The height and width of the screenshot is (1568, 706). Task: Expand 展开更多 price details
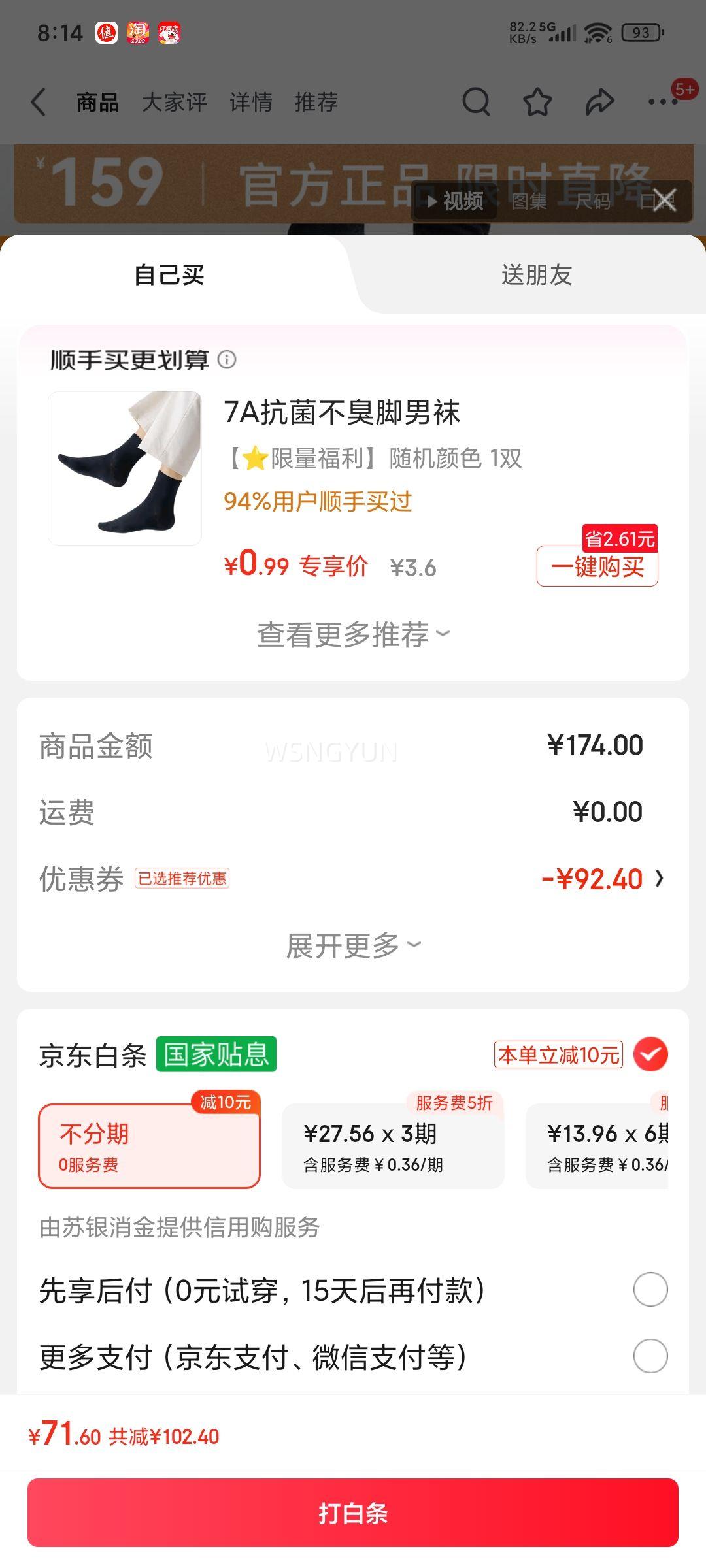(x=353, y=945)
